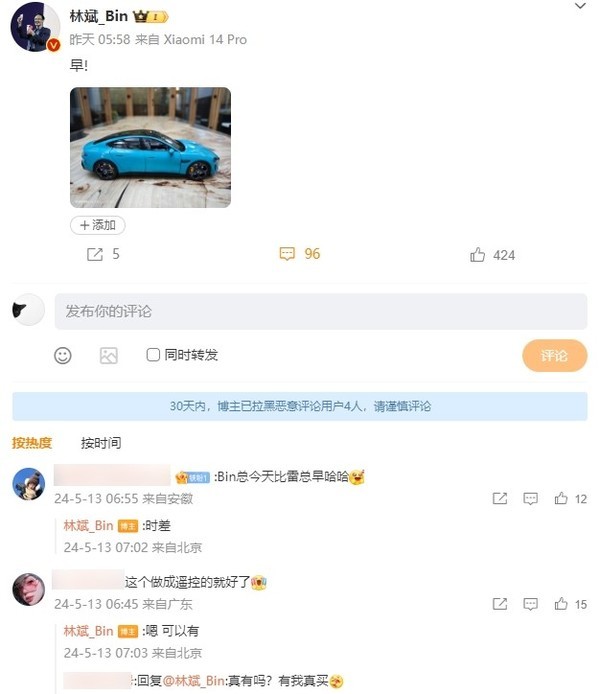Like the comment from 广东 with 15 likes
The height and width of the screenshot is (694, 600).
point(561,604)
